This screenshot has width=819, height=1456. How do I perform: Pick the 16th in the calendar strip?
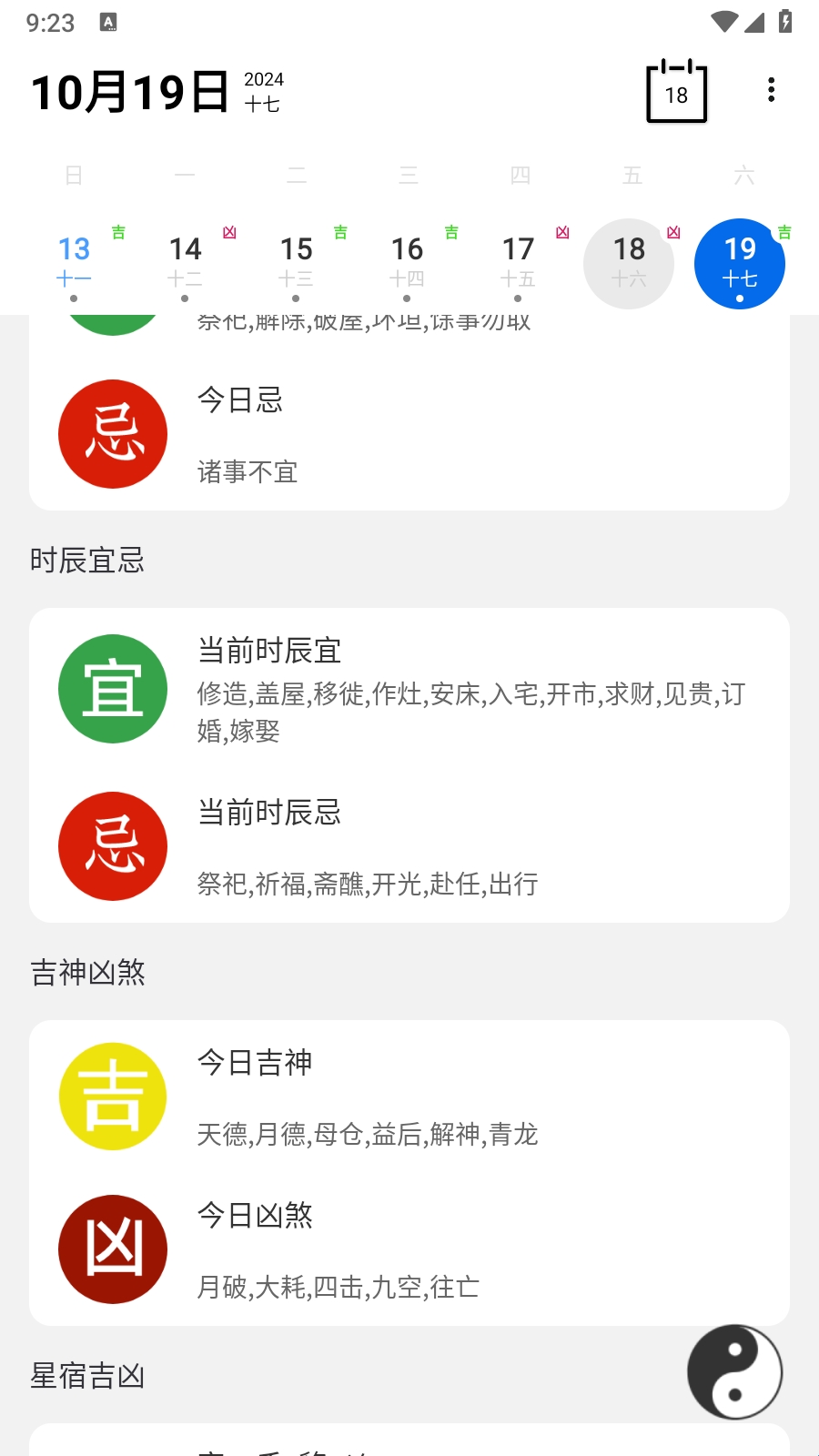(407, 262)
